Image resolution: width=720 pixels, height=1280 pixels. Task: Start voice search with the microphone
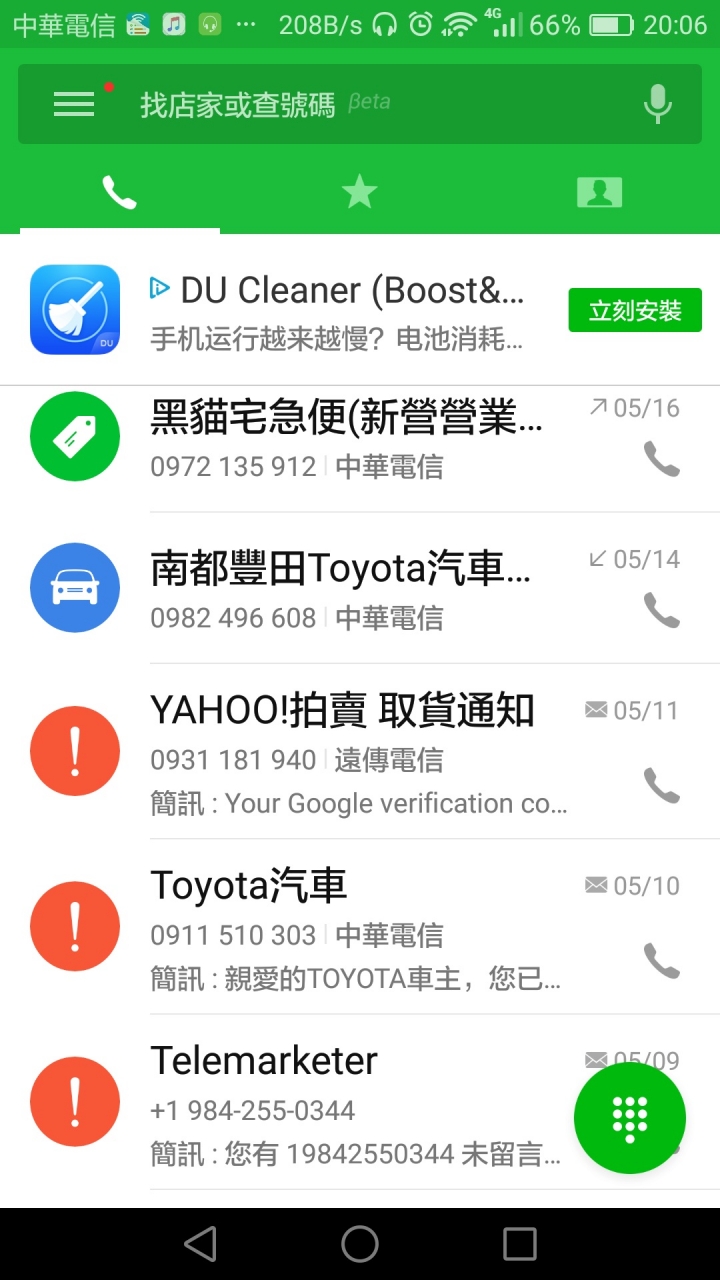(x=657, y=104)
